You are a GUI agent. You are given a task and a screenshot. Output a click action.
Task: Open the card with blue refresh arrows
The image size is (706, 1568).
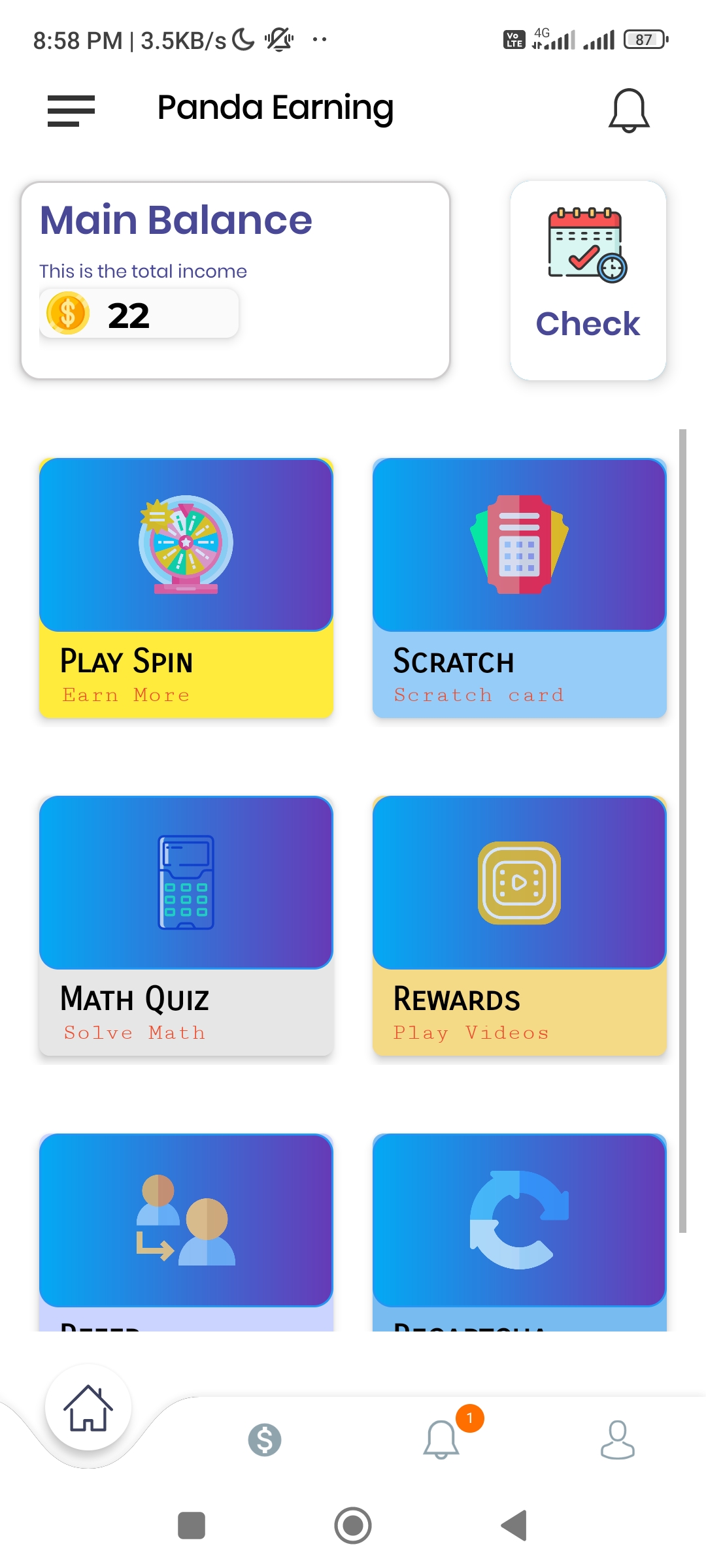click(520, 1228)
